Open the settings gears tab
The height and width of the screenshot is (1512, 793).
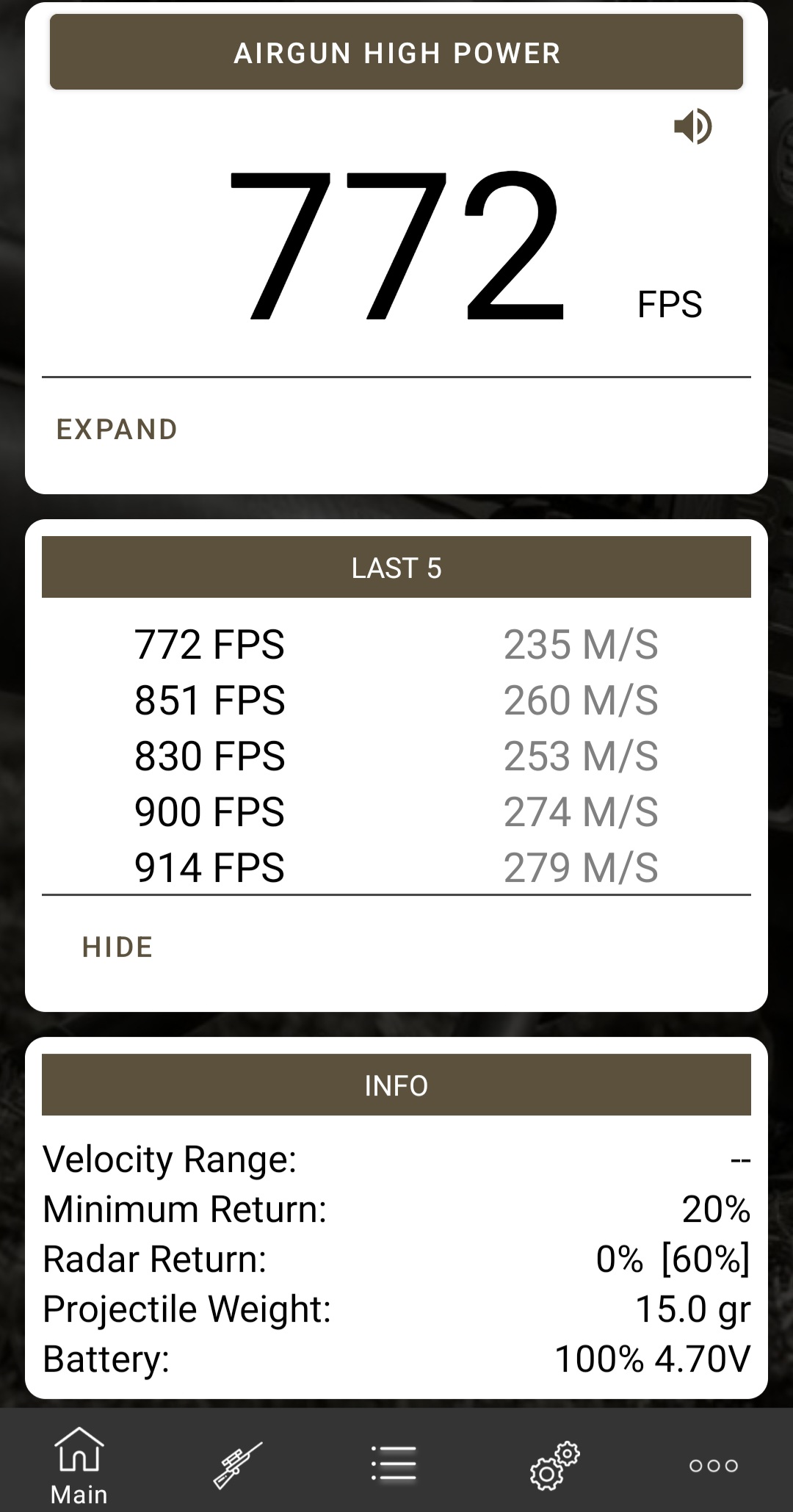click(x=554, y=1466)
